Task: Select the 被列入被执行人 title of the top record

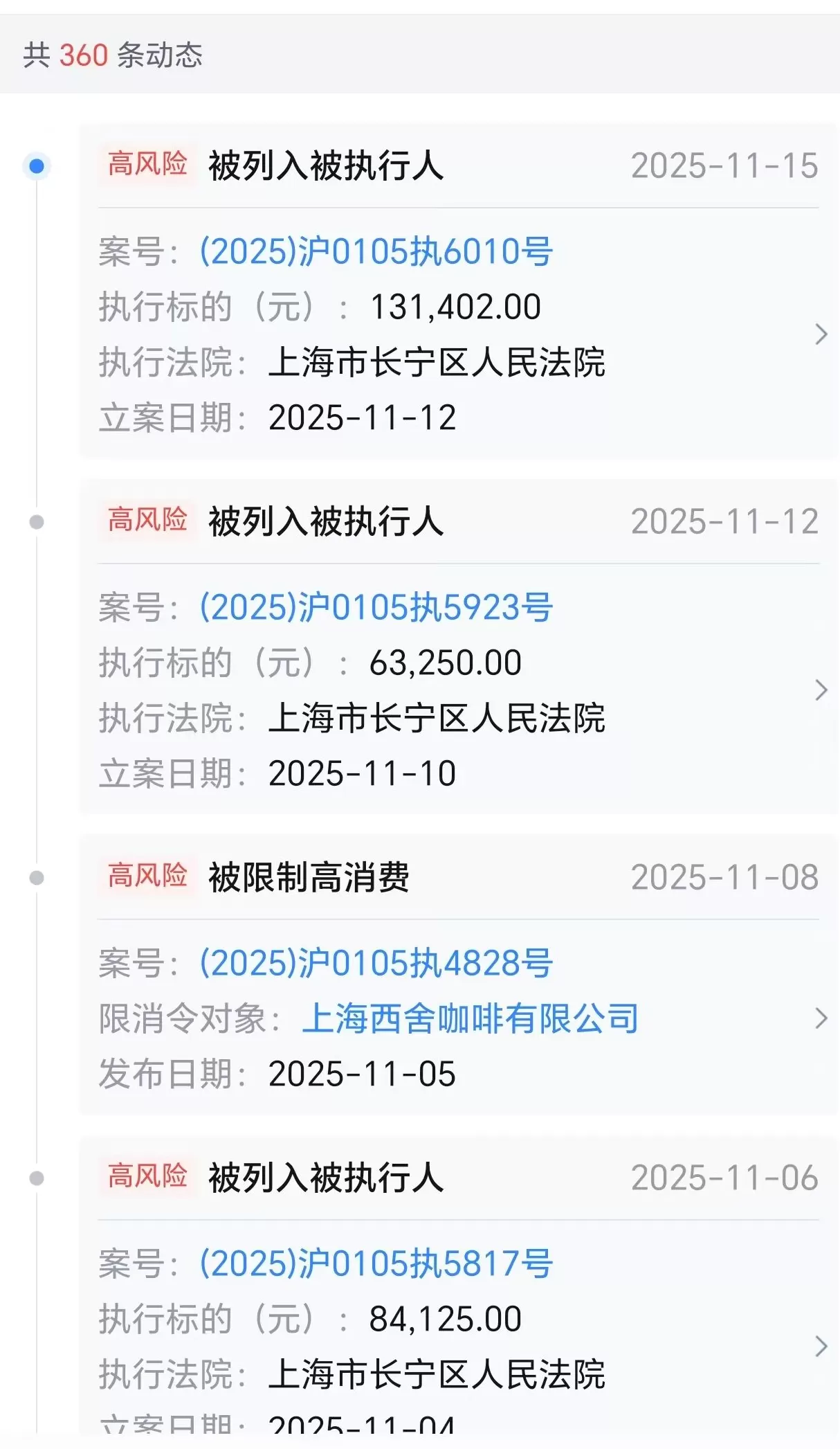Action: click(x=325, y=165)
